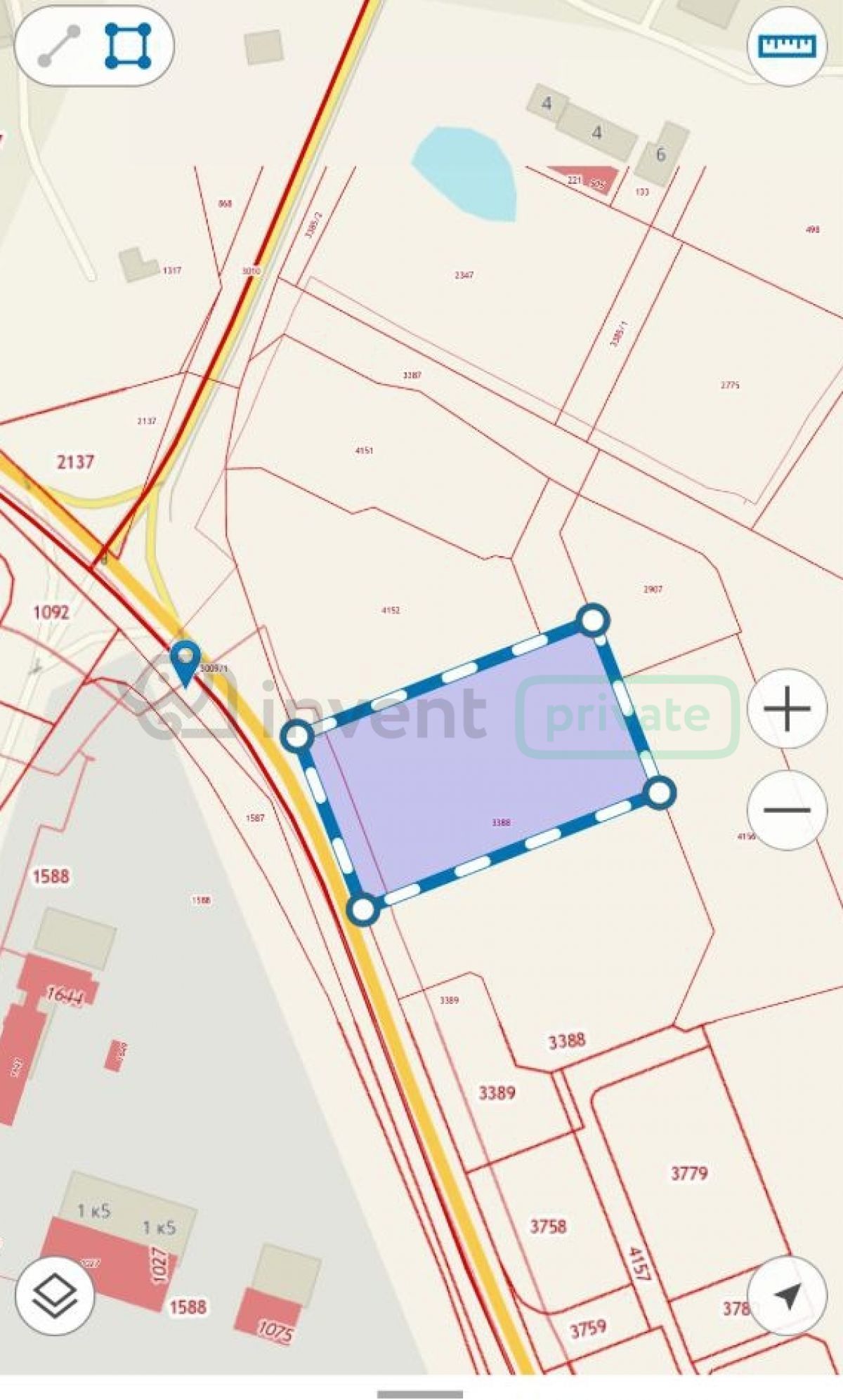Screen dimensions: 843x1400
Task: Zoom in the map
Action: [787, 708]
